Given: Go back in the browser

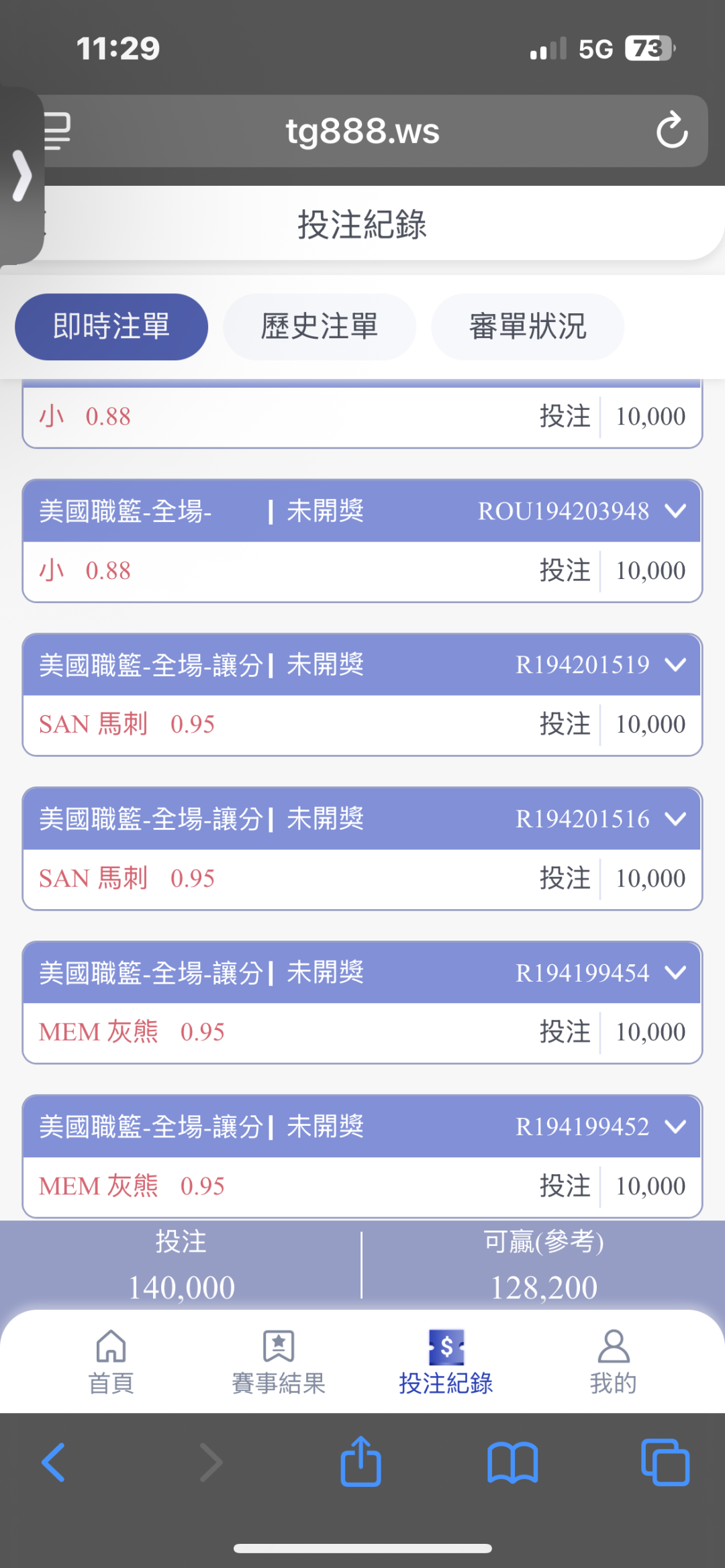Looking at the screenshot, I should [x=54, y=1462].
